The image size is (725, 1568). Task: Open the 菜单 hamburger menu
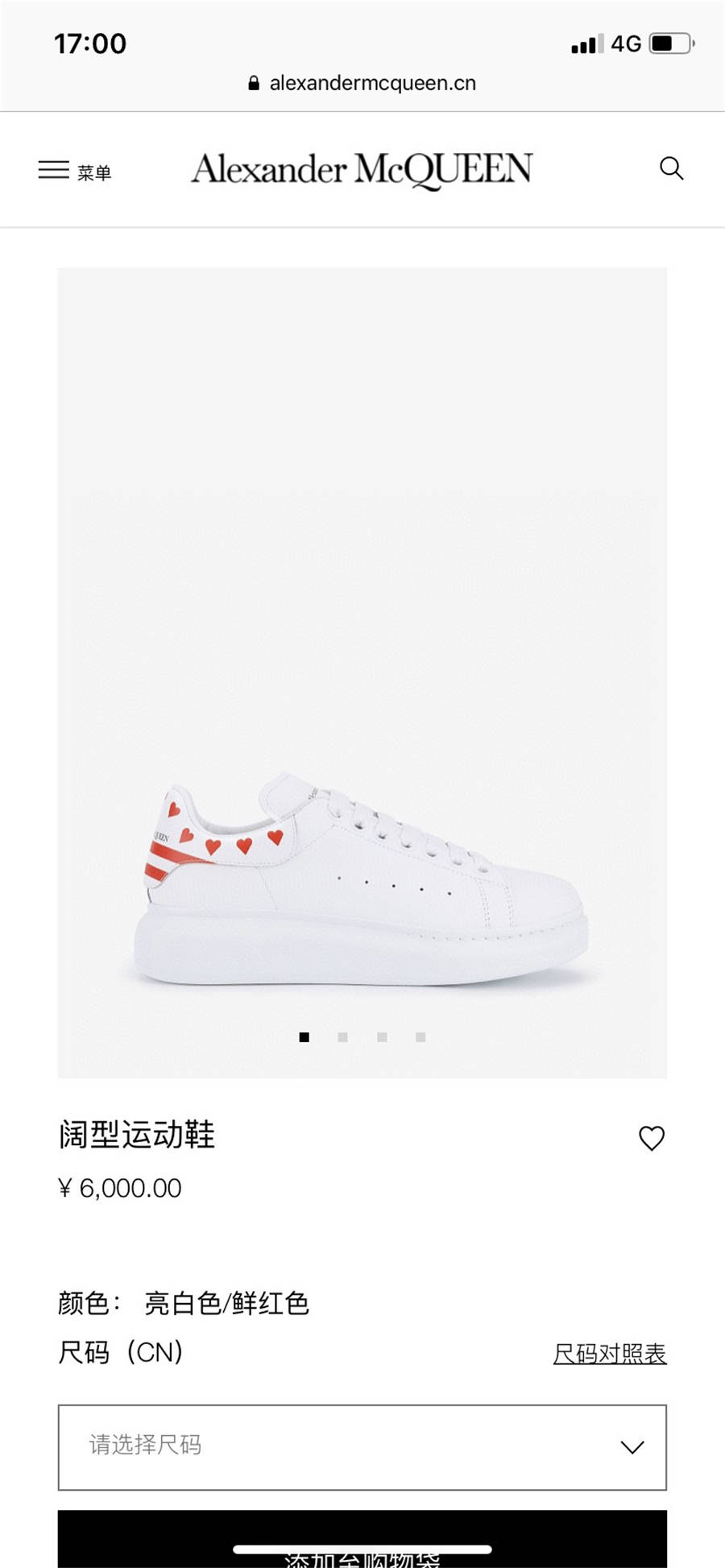pos(74,170)
